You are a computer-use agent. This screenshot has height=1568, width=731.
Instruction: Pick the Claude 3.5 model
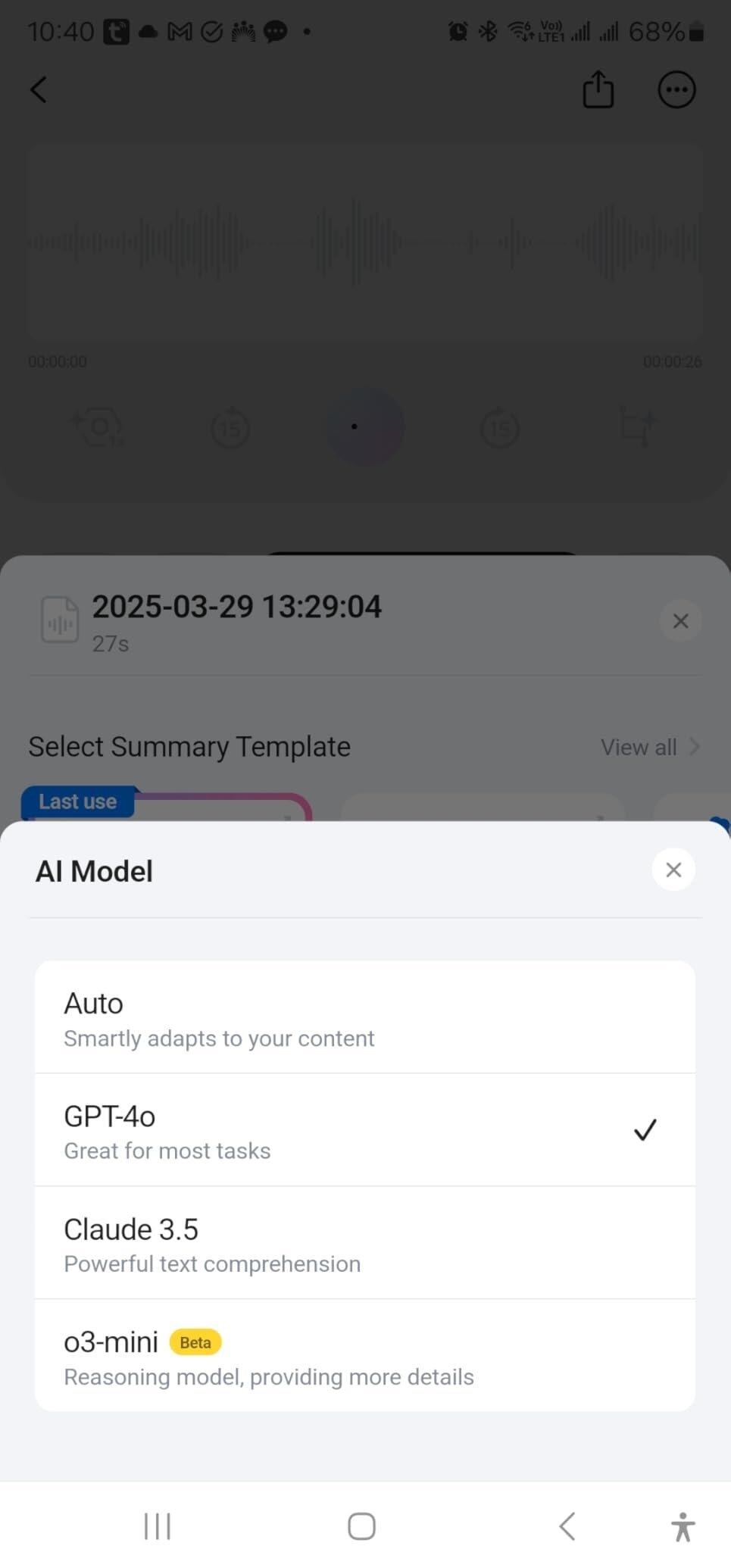tap(364, 1243)
